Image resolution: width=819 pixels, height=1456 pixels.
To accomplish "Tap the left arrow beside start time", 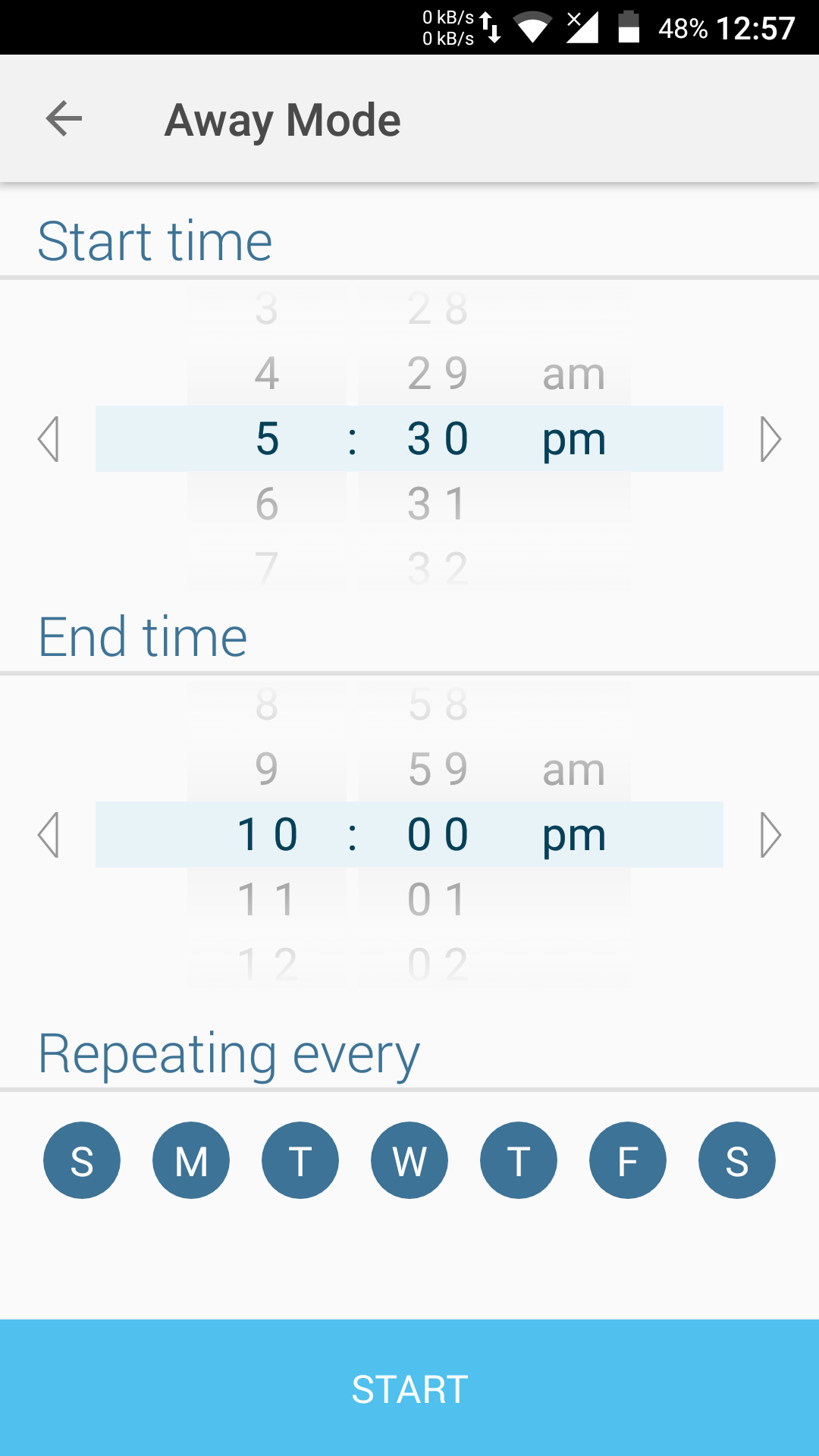I will (x=49, y=439).
